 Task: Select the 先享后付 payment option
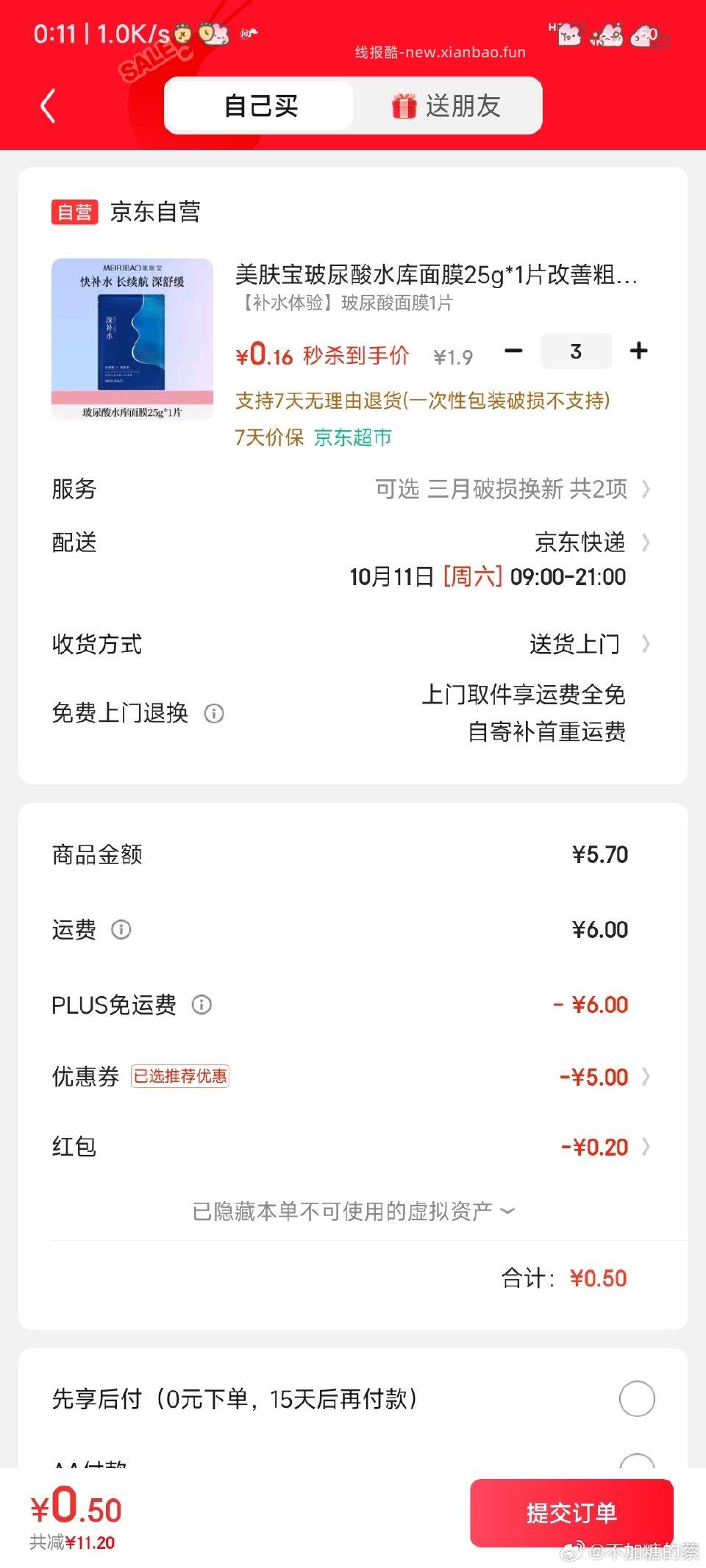click(638, 1399)
